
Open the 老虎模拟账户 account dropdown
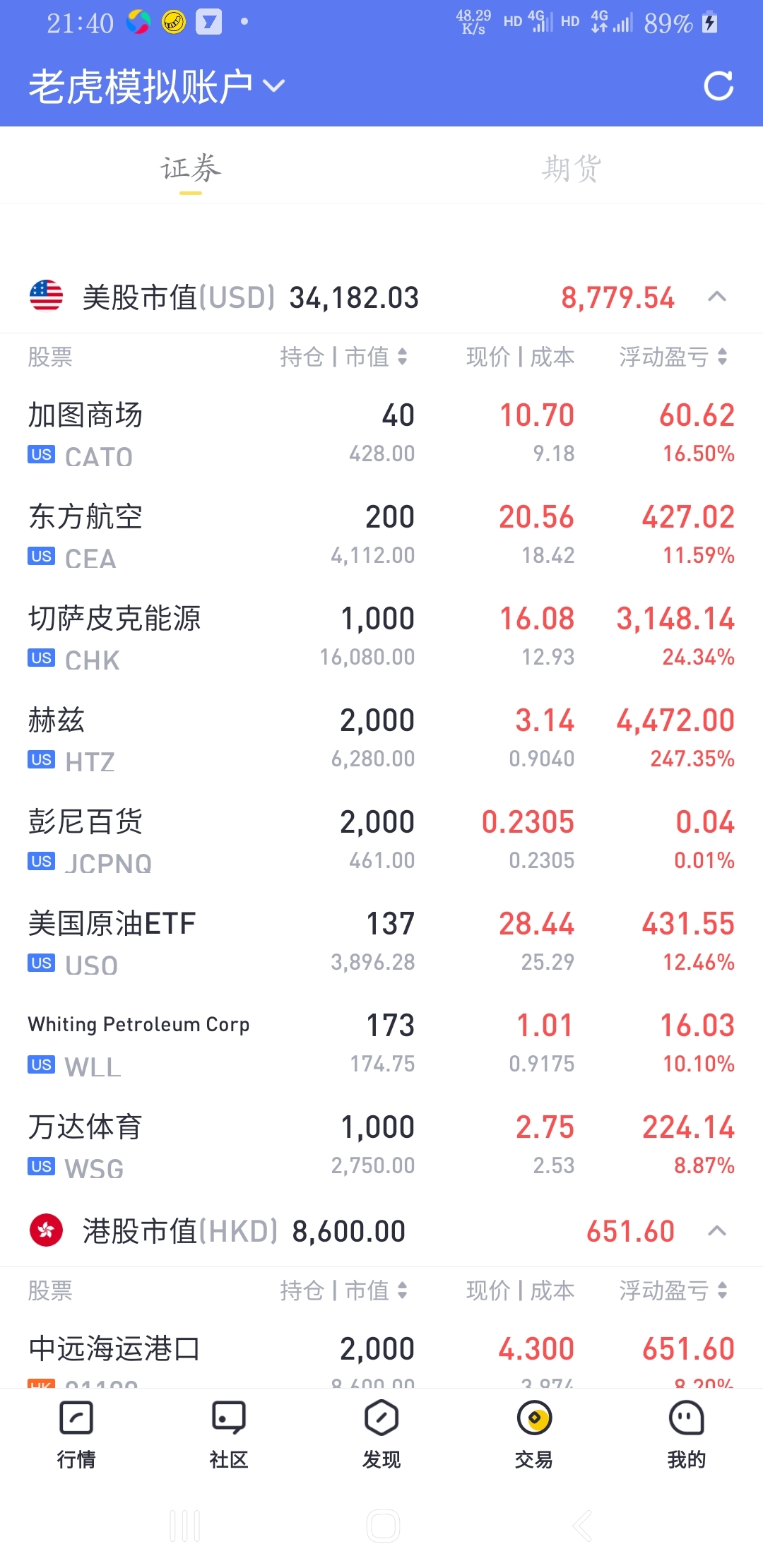click(x=157, y=86)
